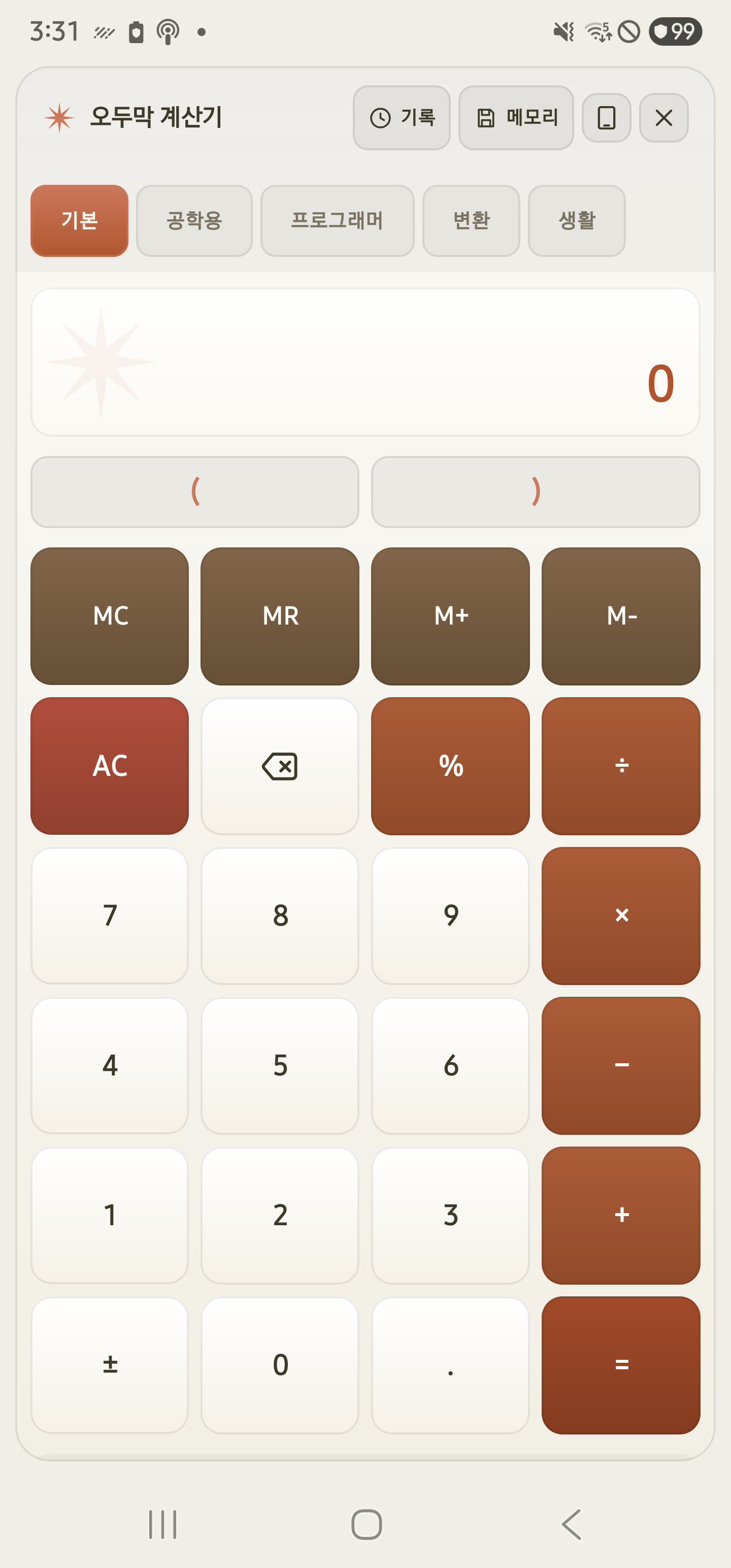The height and width of the screenshot is (1568, 731).
Task: Toggle the sign with the ± key
Action: 110,1365
